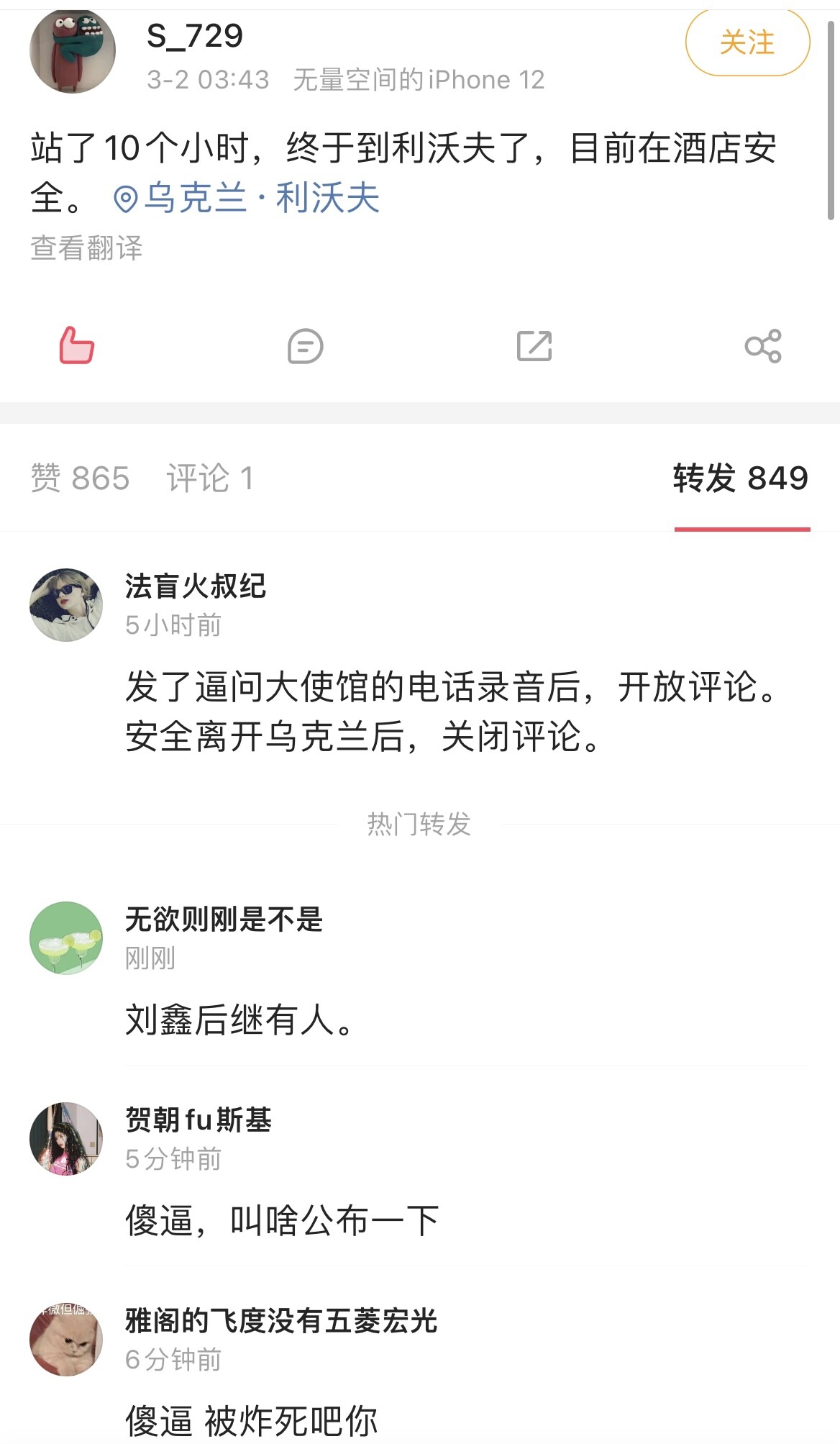Tap 查看翻译 to translate the post
840x1444 pixels.
point(86,248)
